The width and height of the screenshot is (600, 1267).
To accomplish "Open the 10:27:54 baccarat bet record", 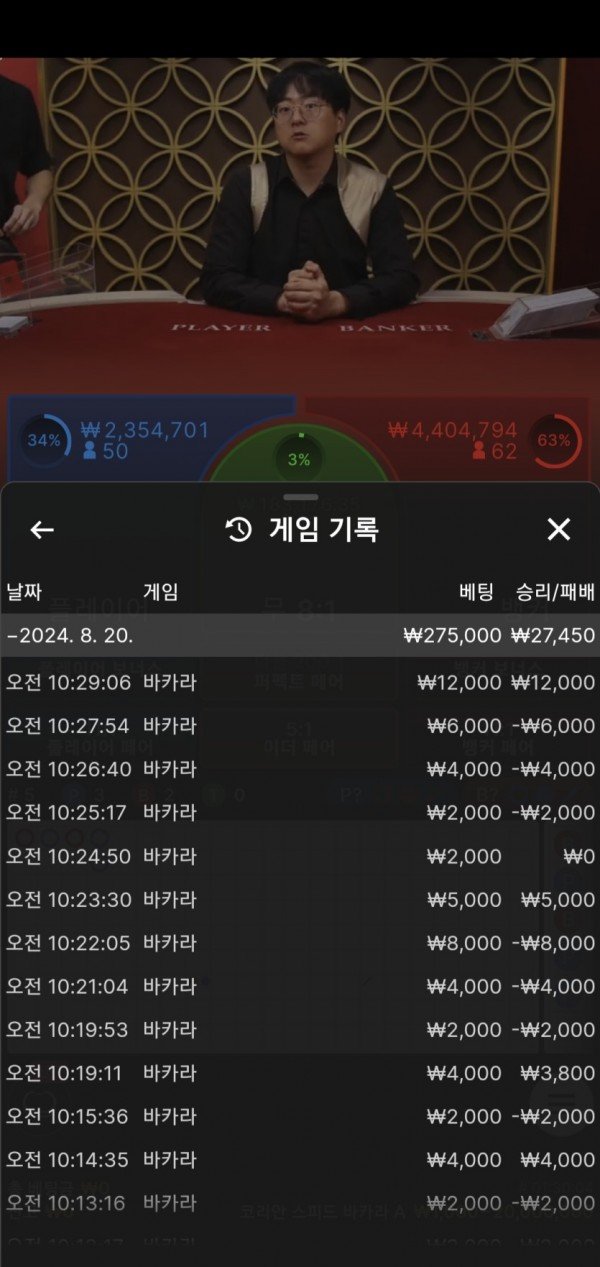I will coord(300,726).
